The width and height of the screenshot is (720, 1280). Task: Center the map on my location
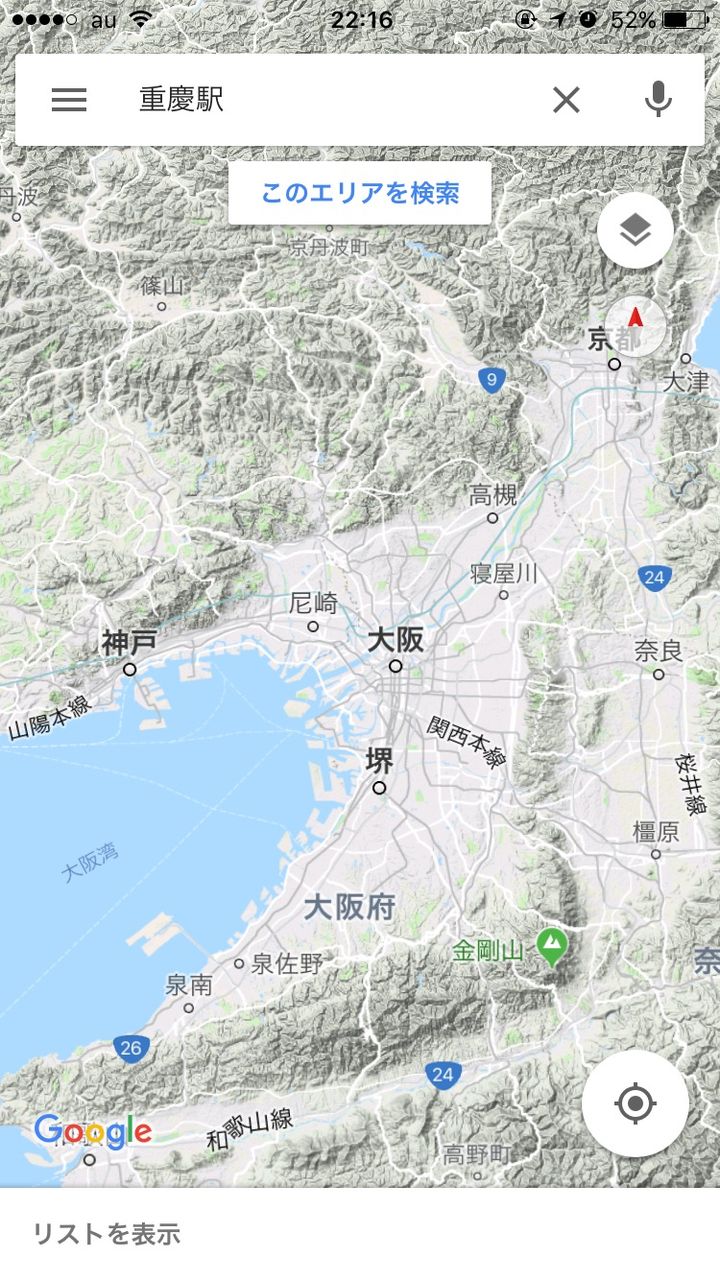(x=635, y=1104)
